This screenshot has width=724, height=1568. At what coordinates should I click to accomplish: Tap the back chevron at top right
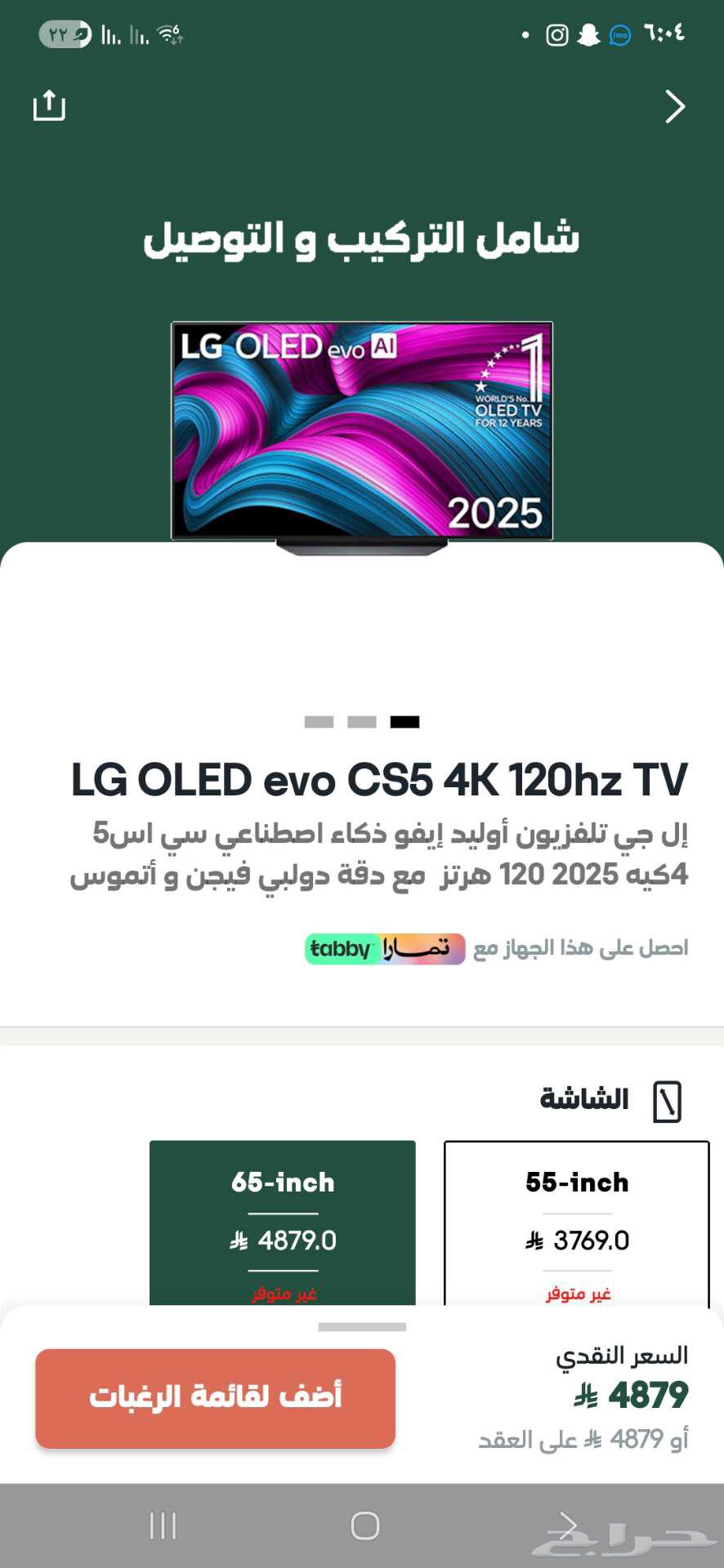click(x=675, y=106)
